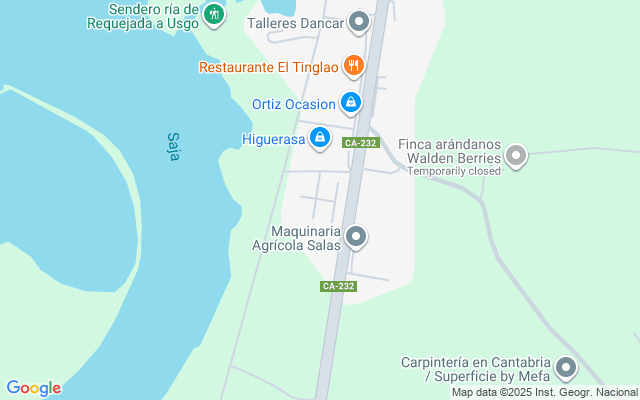Select the Finca arándanos Walden Berries pin
640x400 pixels.
[516, 155]
